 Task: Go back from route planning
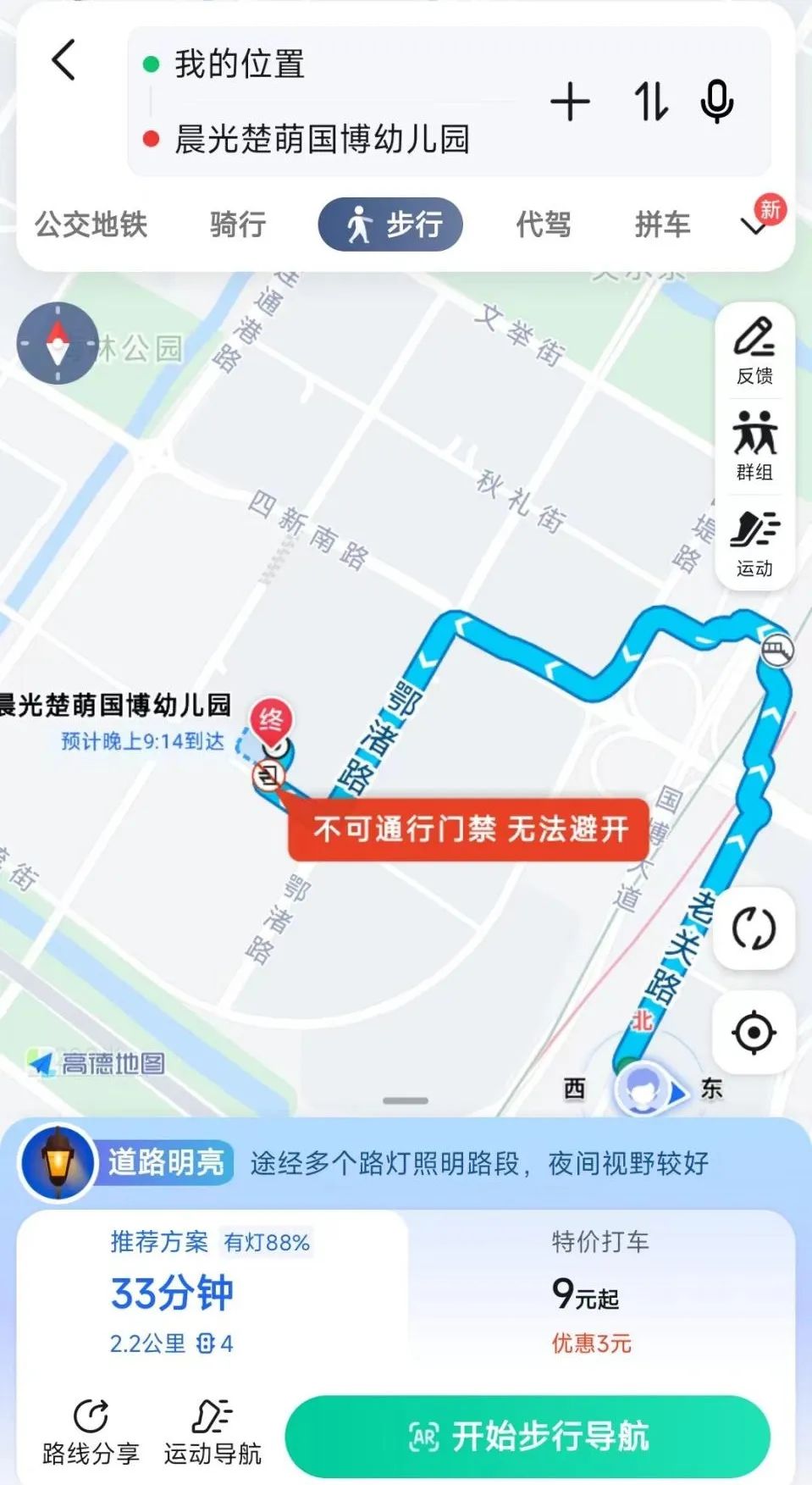coord(64,61)
